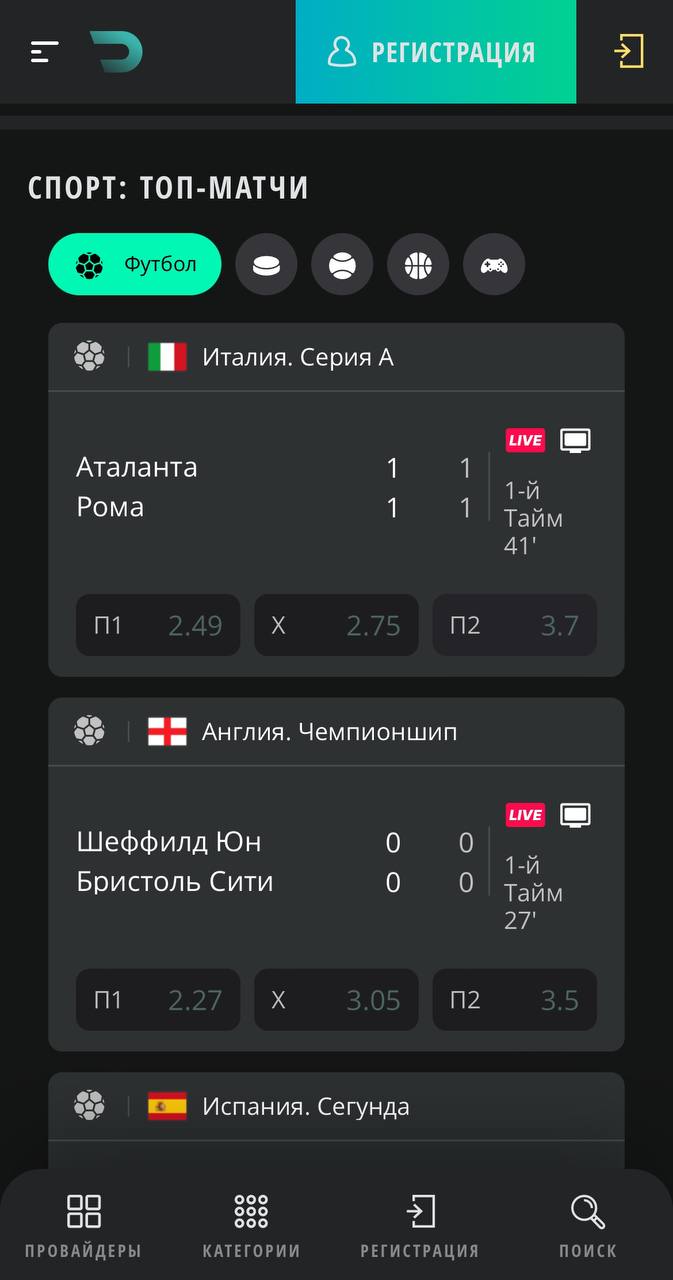Image resolution: width=673 pixels, height=1280 pixels.
Task: Switch to the hockey sport filter
Action: [x=266, y=265]
